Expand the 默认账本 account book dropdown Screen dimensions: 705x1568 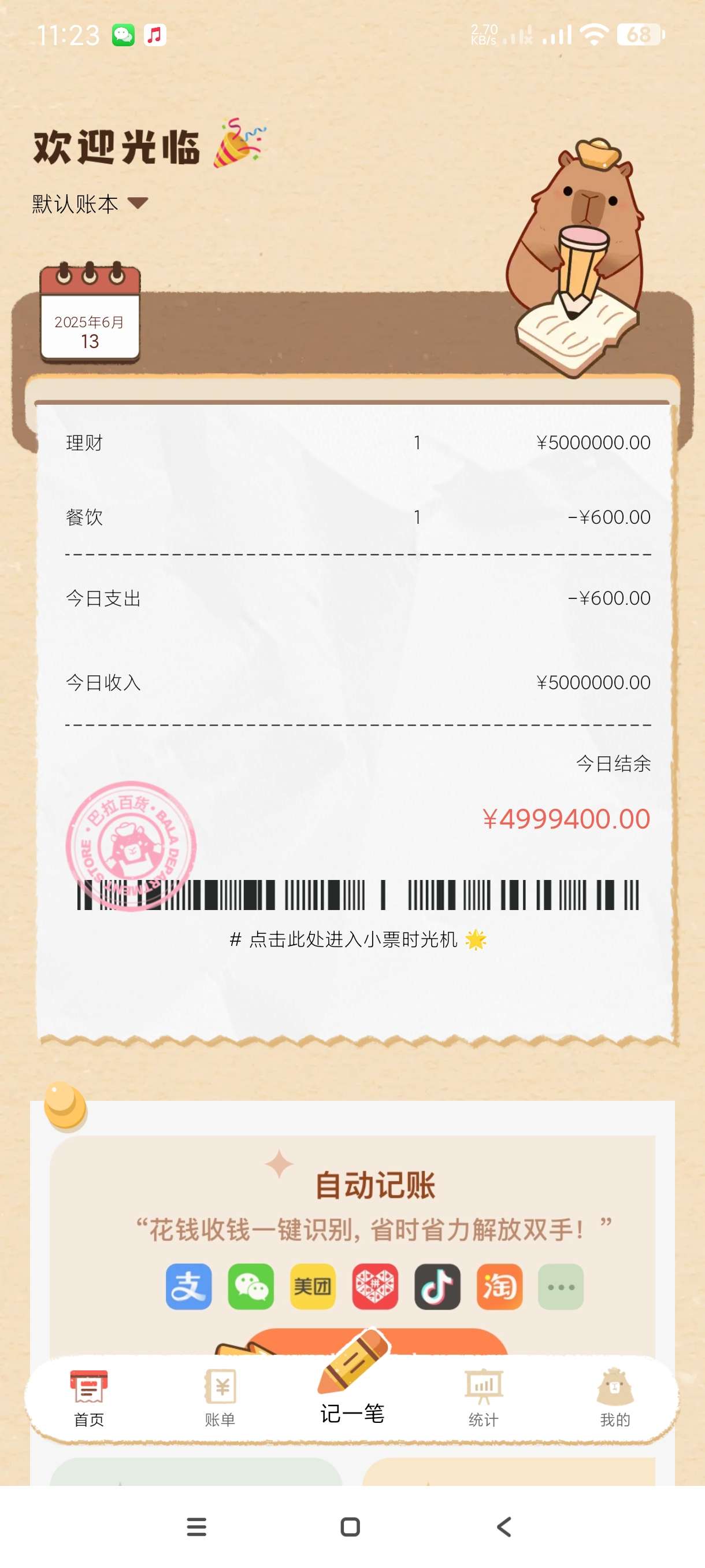90,204
